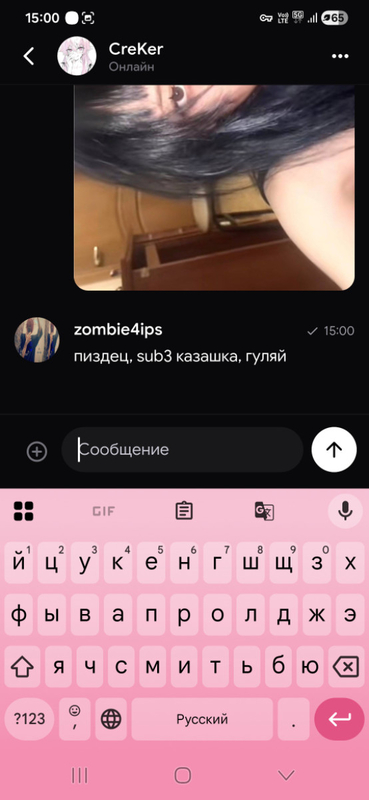369x800 pixels.
Task: Open the keyboard GIF picker
Action: (x=104, y=511)
